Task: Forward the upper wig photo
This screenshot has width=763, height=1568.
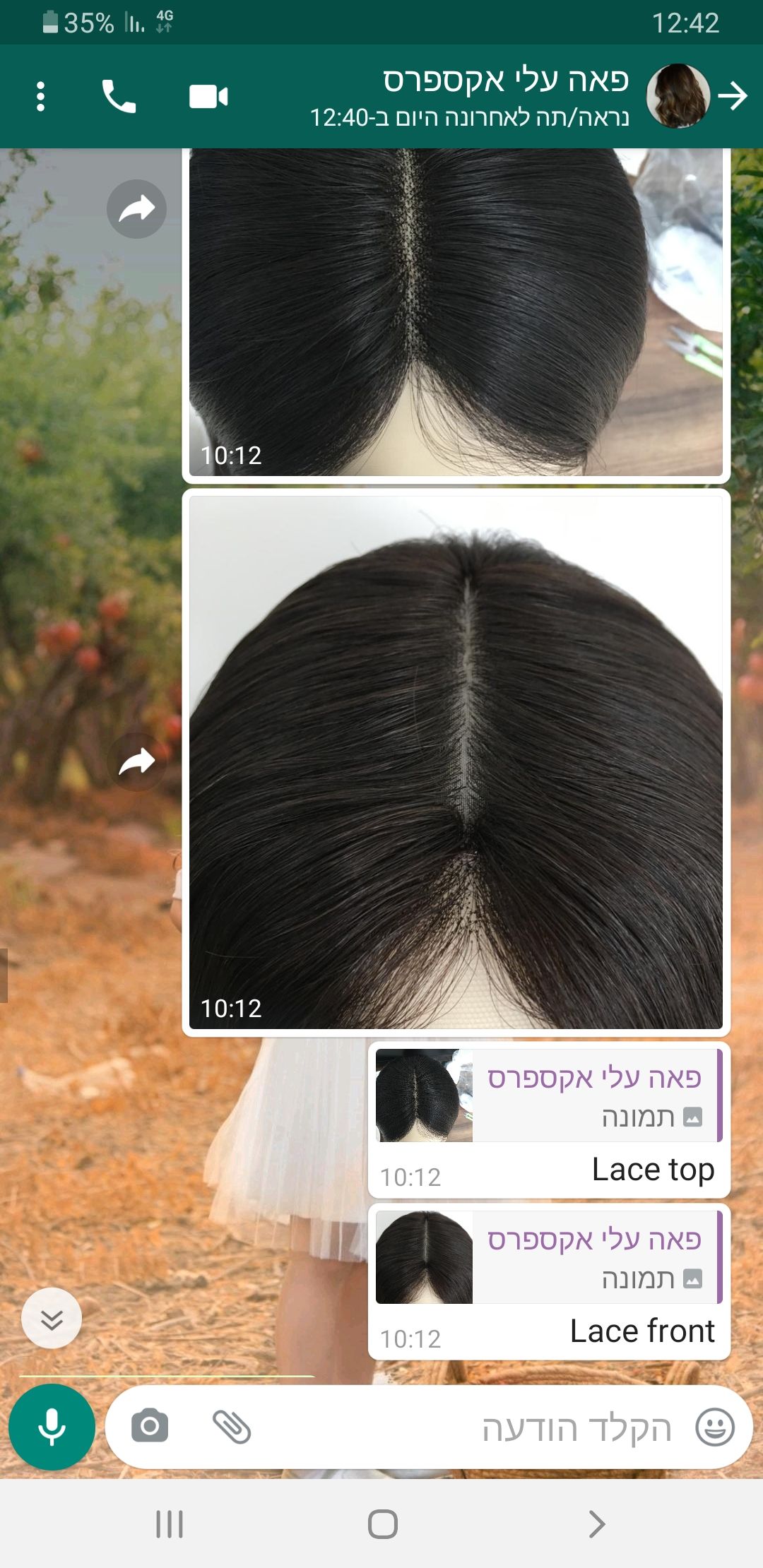Action: coord(136,209)
